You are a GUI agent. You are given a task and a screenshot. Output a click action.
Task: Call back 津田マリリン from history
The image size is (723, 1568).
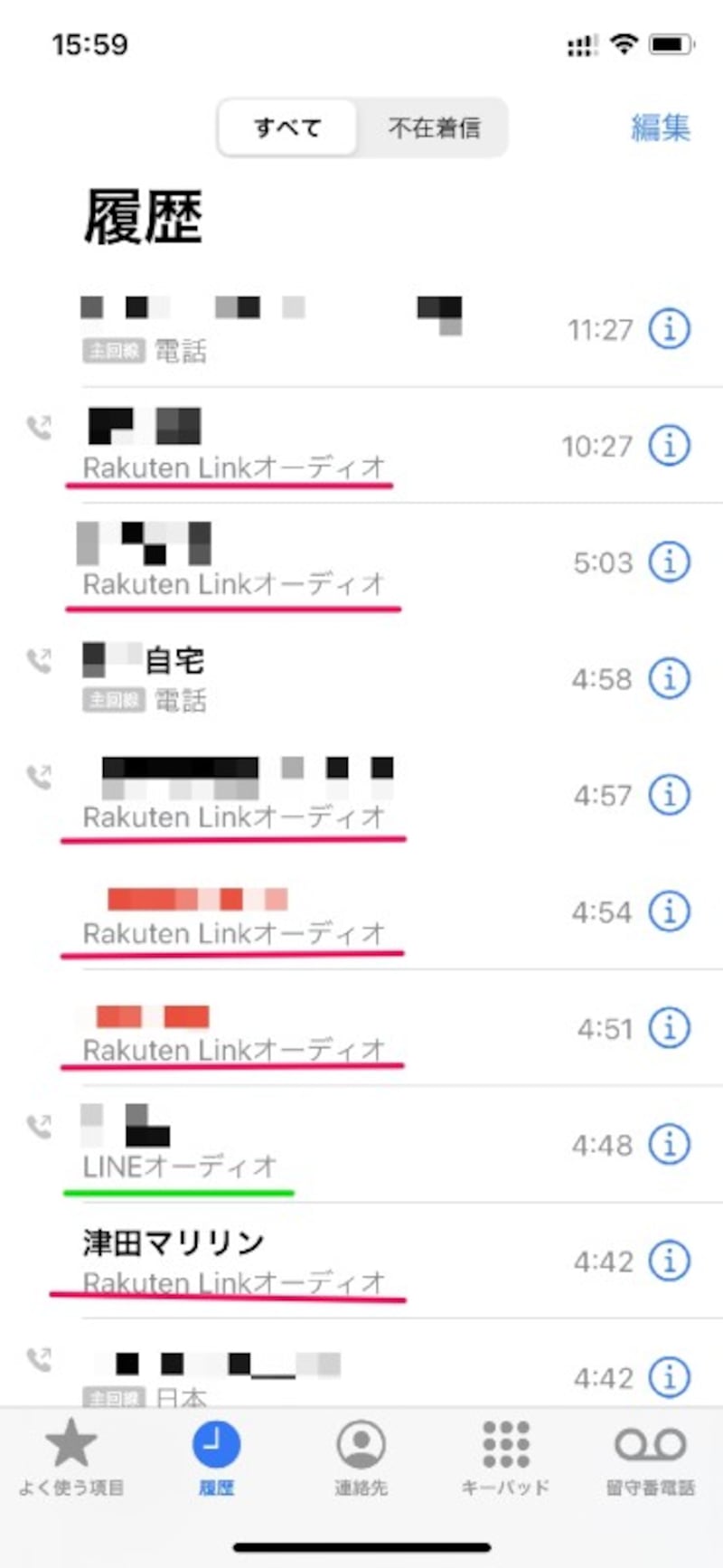click(x=271, y=1261)
